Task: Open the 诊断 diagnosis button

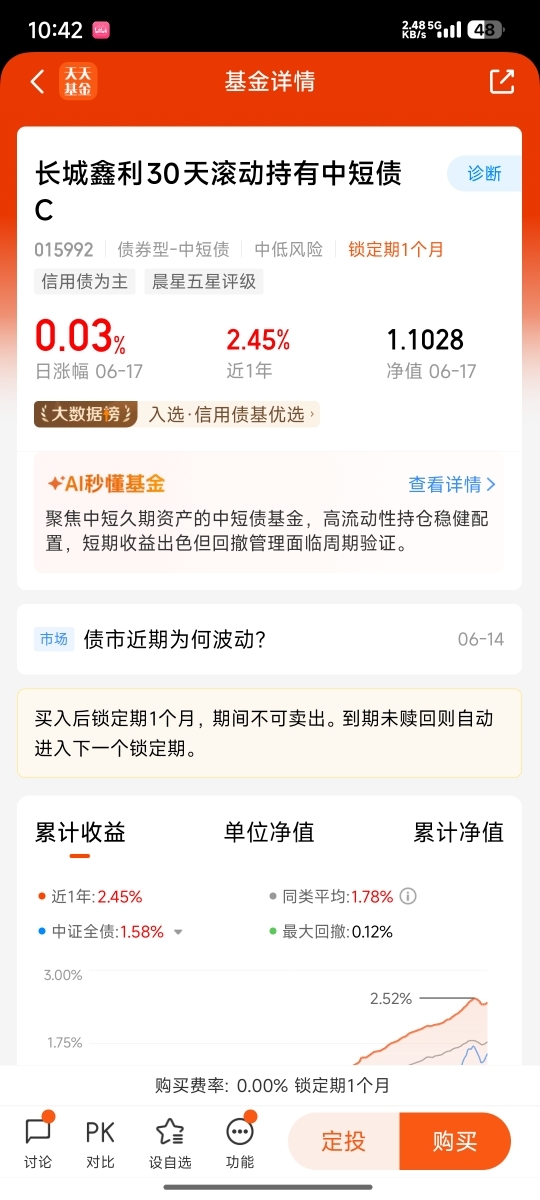Action: [484, 173]
